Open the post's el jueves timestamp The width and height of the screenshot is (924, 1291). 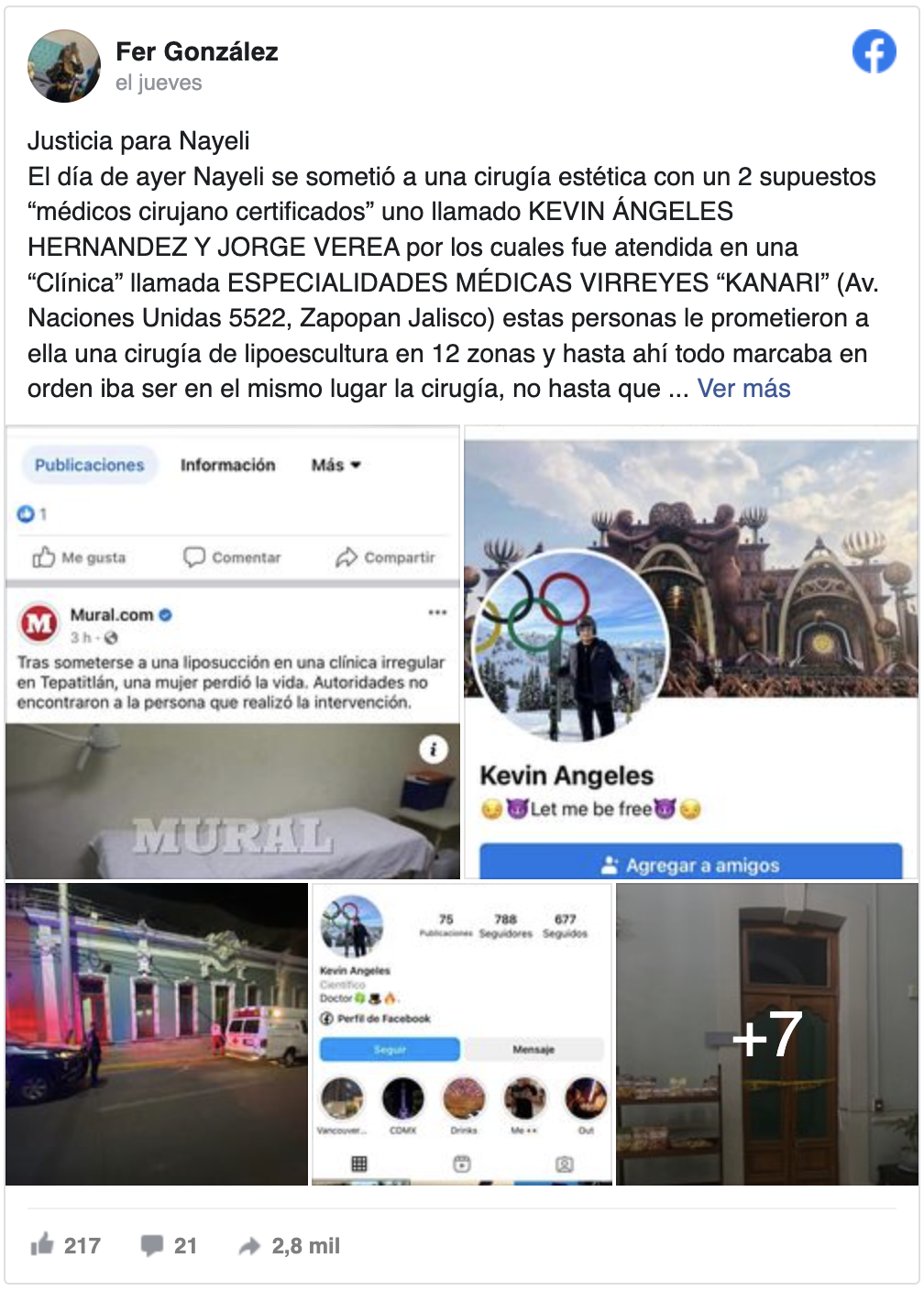(x=159, y=83)
